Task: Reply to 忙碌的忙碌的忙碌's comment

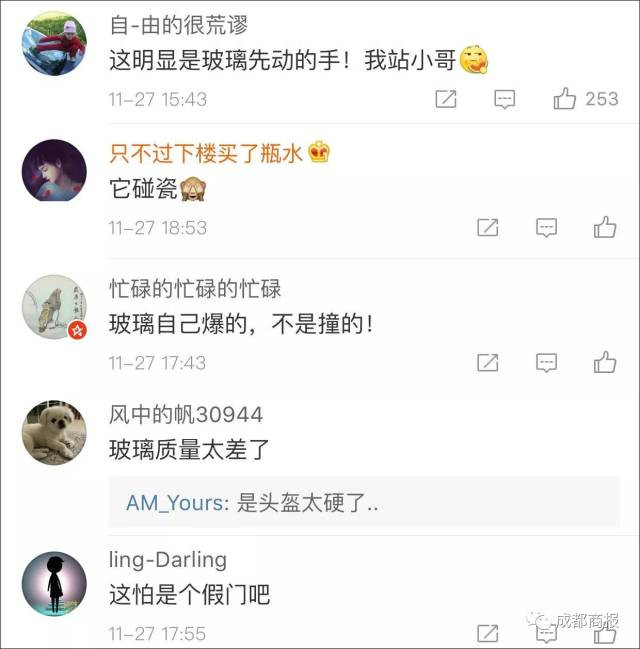Action: [x=546, y=362]
